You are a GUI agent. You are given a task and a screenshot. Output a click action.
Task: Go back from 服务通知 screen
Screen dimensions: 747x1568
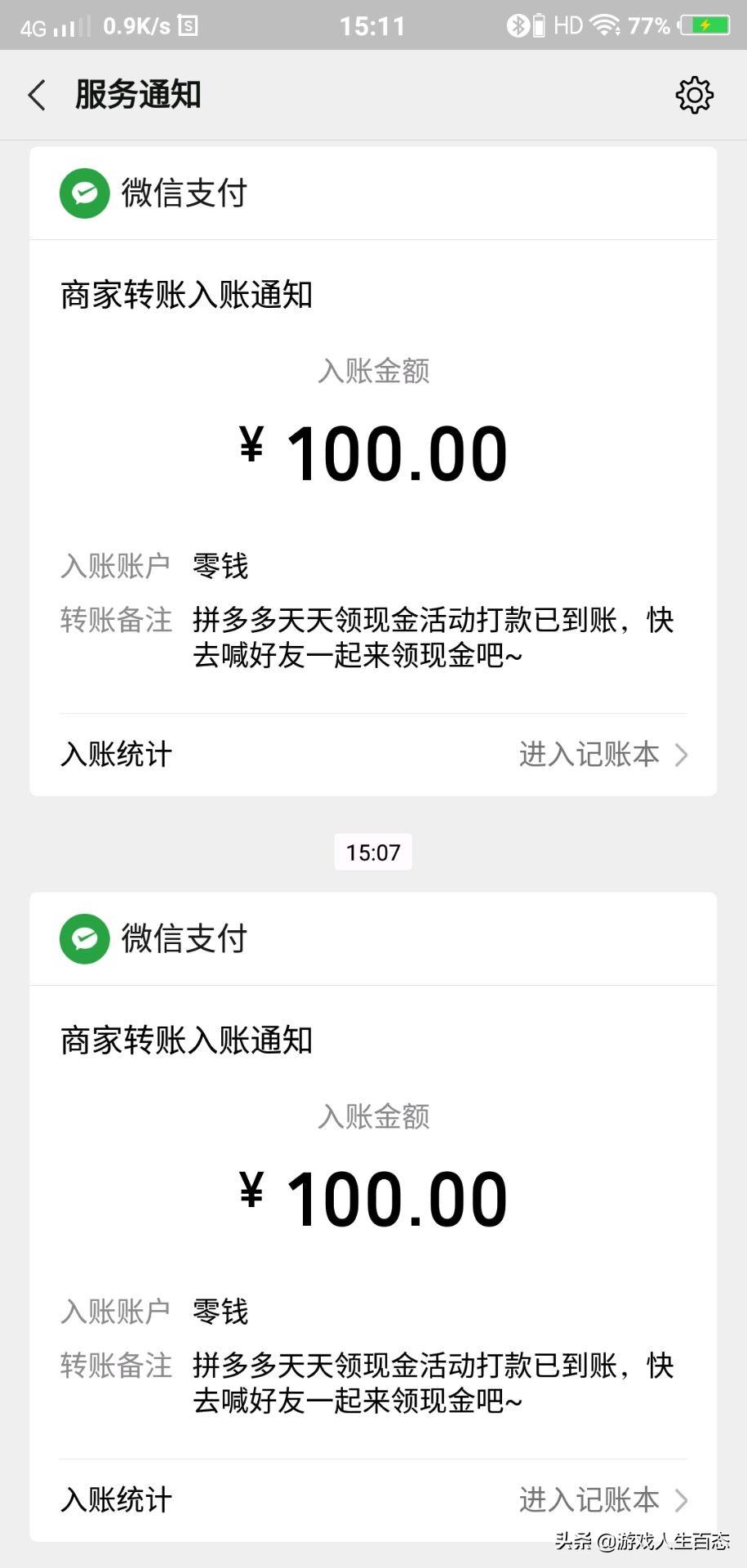(x=37, y=96)
